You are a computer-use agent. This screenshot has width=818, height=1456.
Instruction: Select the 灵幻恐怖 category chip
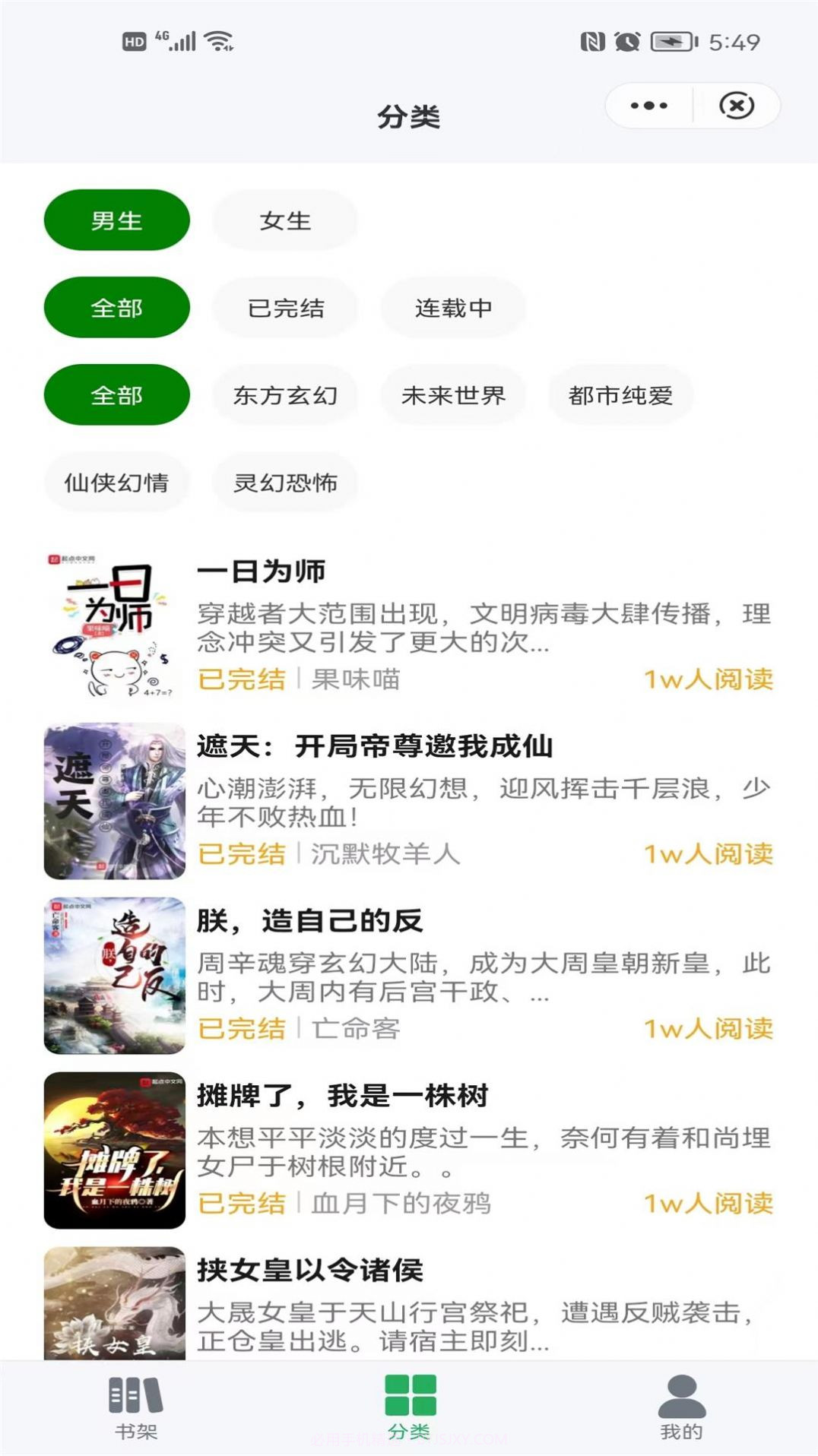coord(285,482)
